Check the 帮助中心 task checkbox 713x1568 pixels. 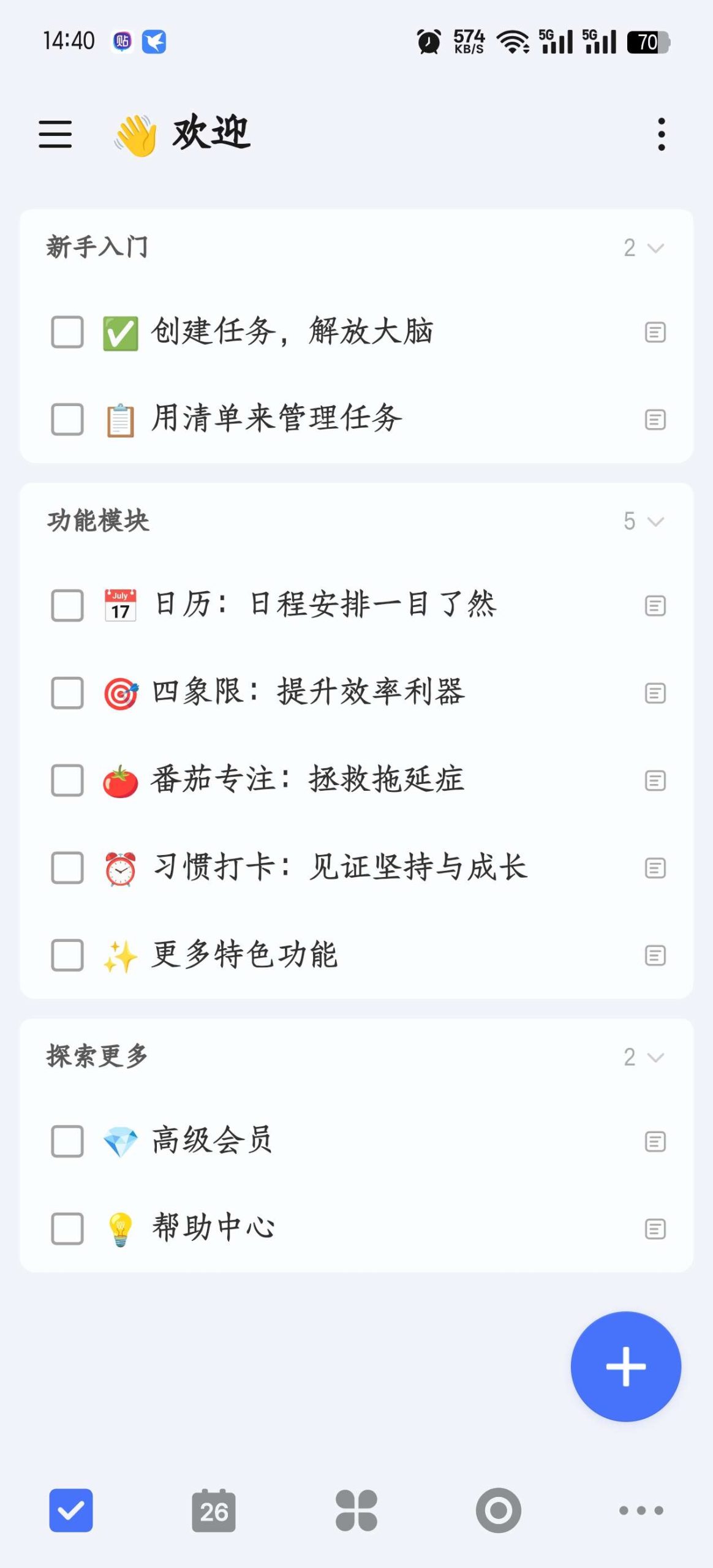tap(67, 1228)
